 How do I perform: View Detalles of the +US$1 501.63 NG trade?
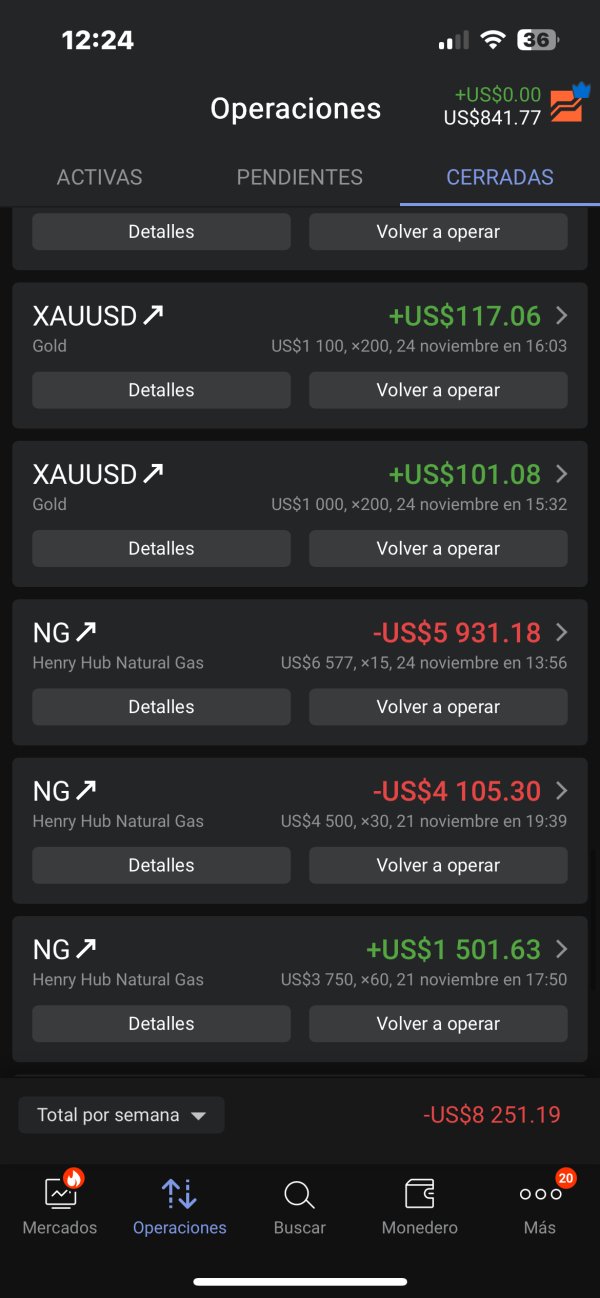pyautogui.click(x=161, y=1023)
